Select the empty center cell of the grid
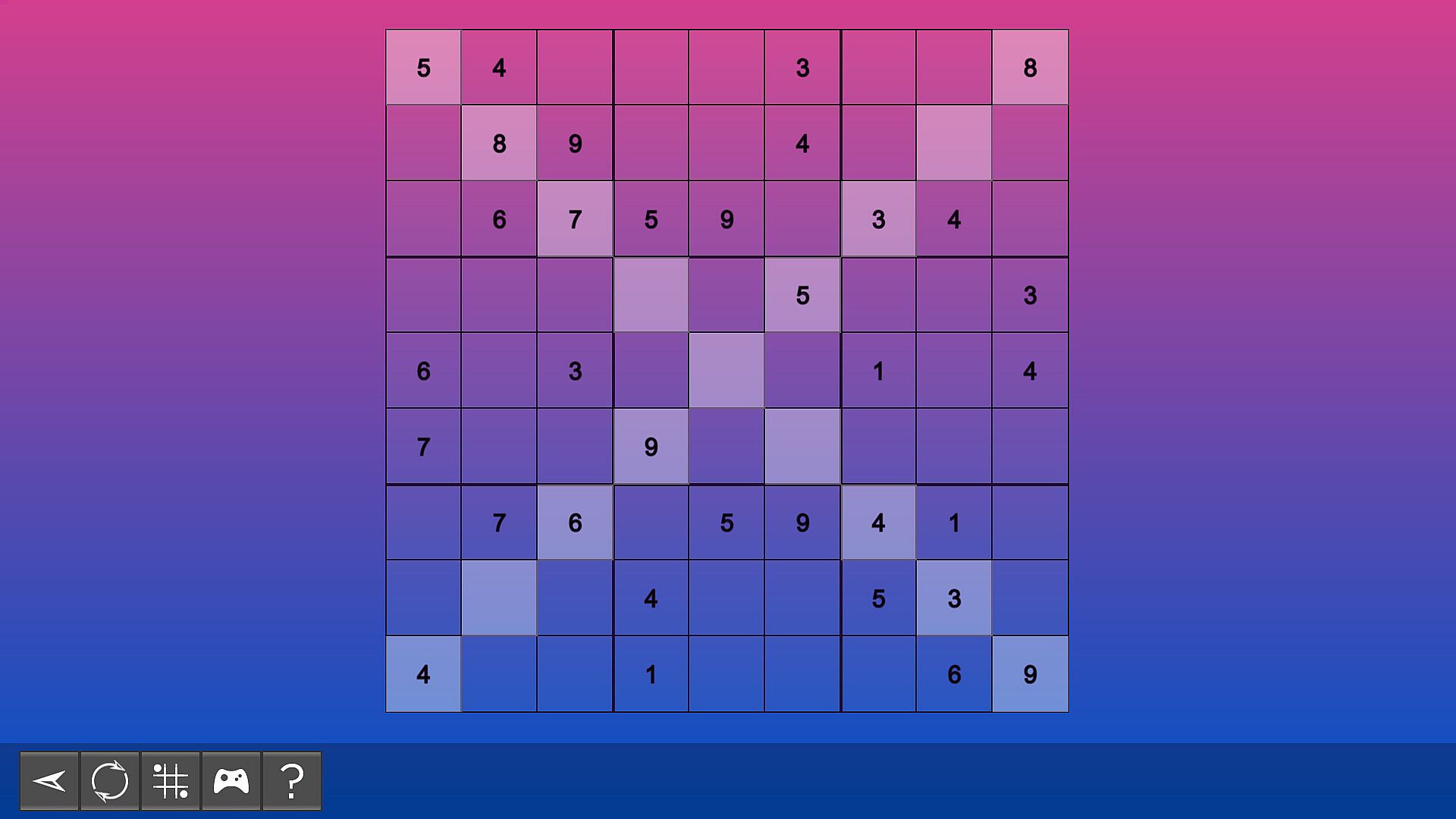This screenshot has height=819, width=1456. [x=726, y=371]
